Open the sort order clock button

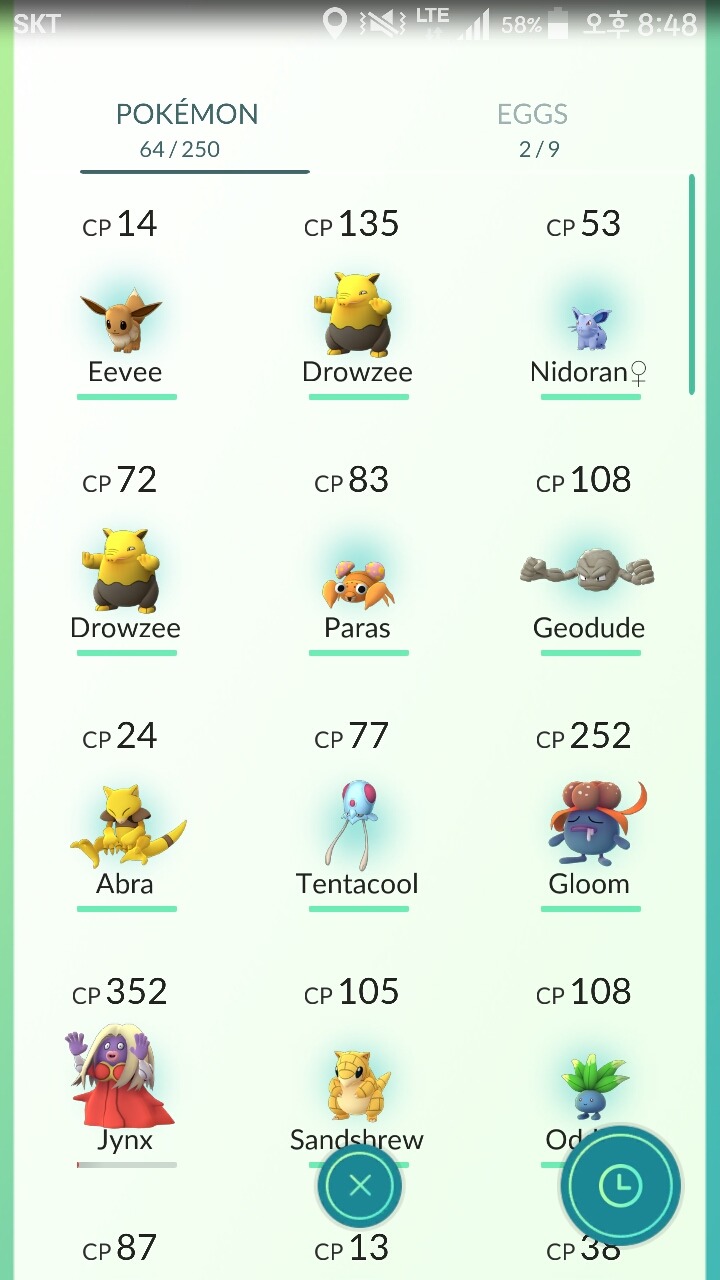[x=620, y=1186]
